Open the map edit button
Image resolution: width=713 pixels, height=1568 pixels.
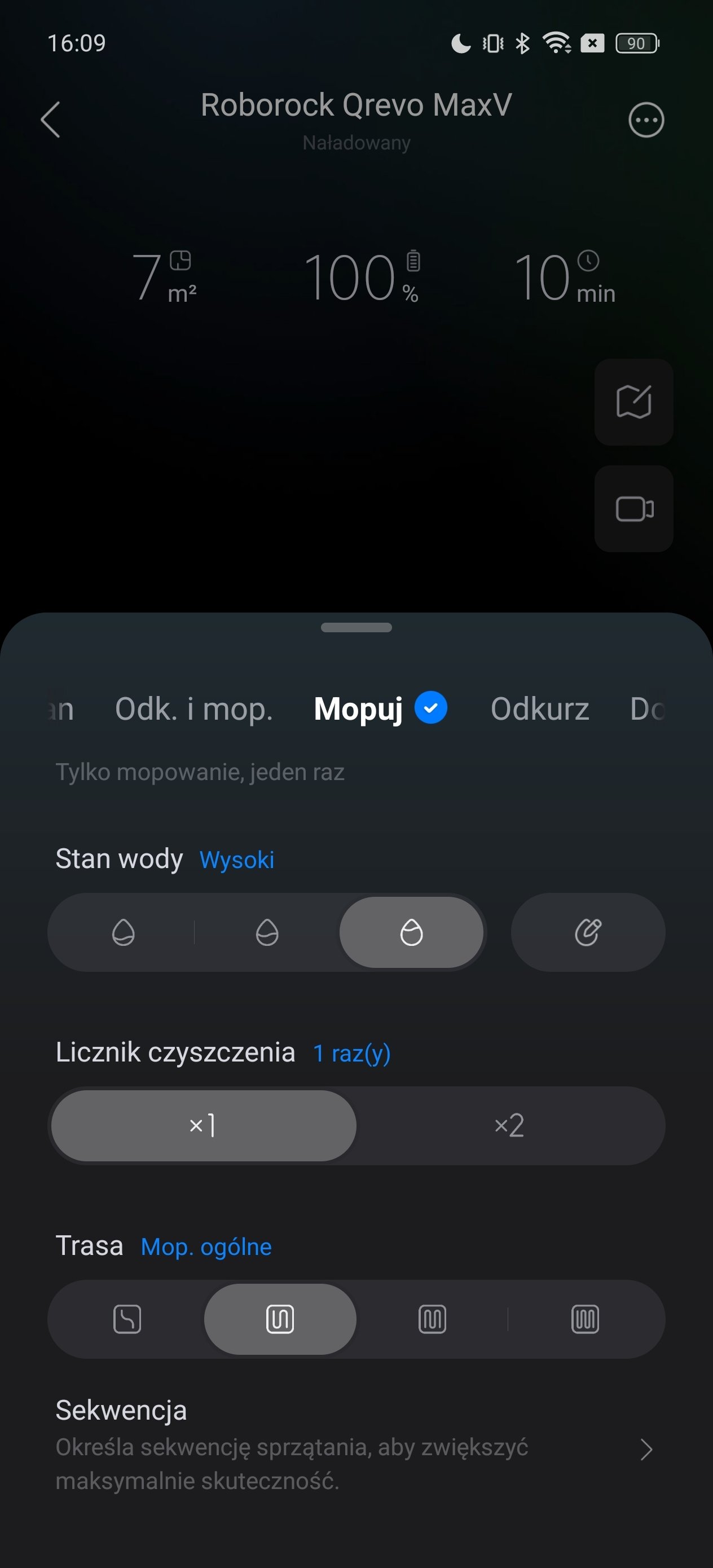pyautogui.click(x=634, y=402)
